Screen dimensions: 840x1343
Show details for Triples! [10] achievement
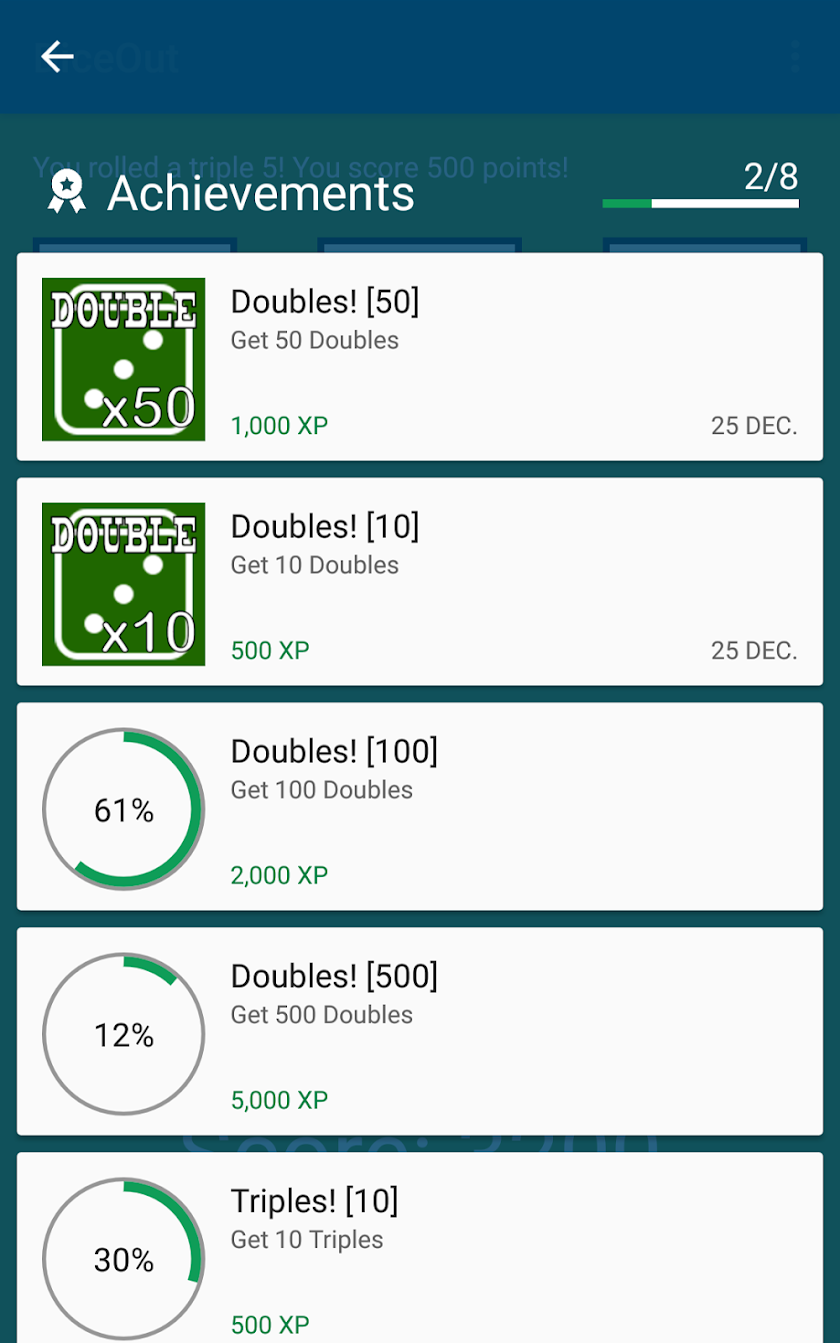[419, 1250]
